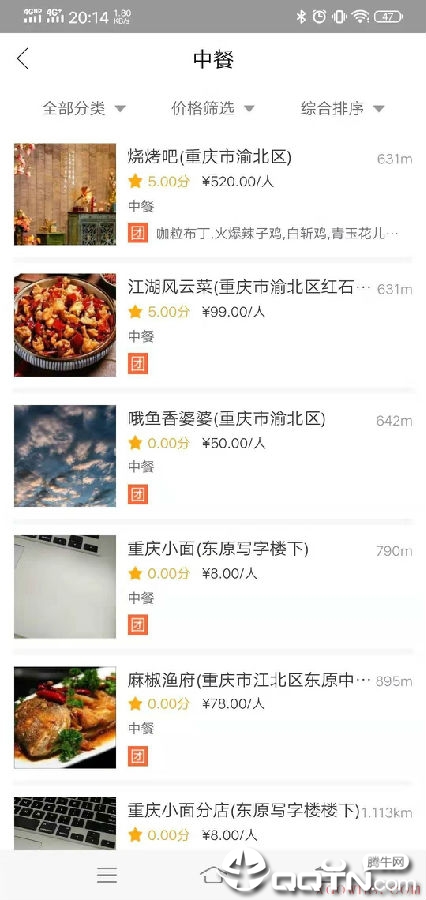Open the 烧烤吧 restaurant listing

pos(213,195)
